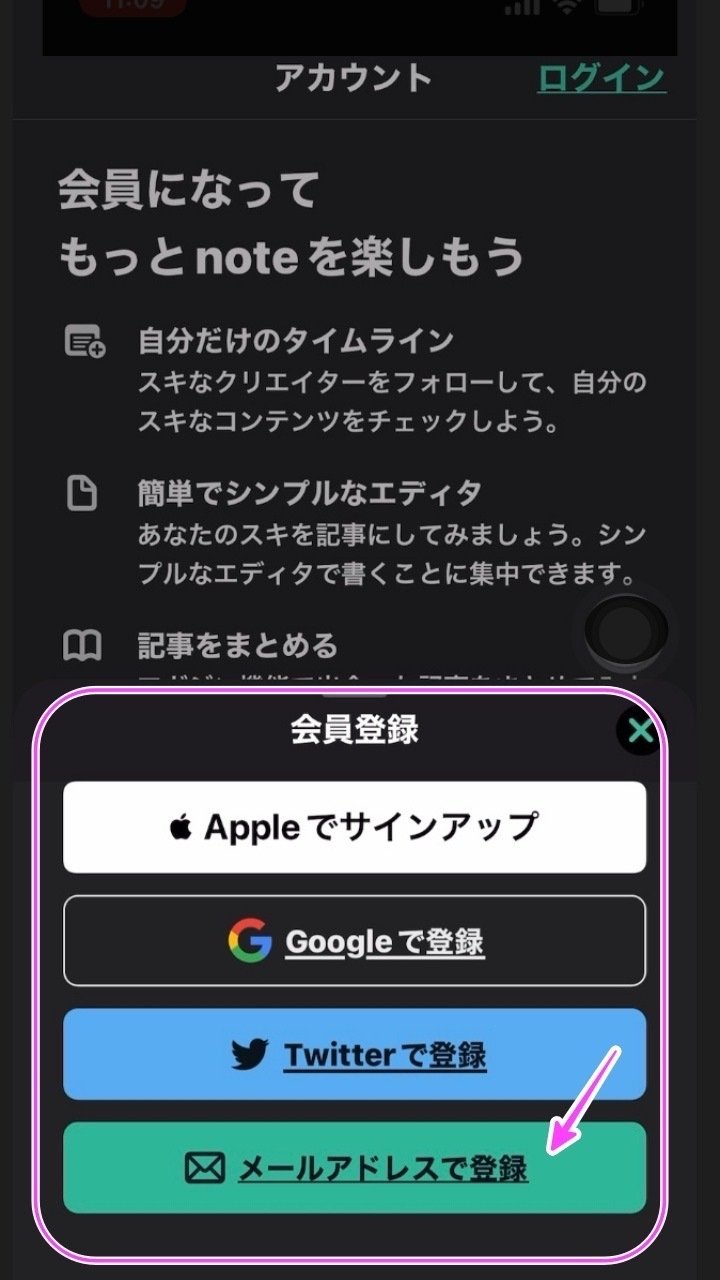The width and height of the screenshot is (720, 1280).
Task: Register using Twitter
Action: (x=354, y=1054)
